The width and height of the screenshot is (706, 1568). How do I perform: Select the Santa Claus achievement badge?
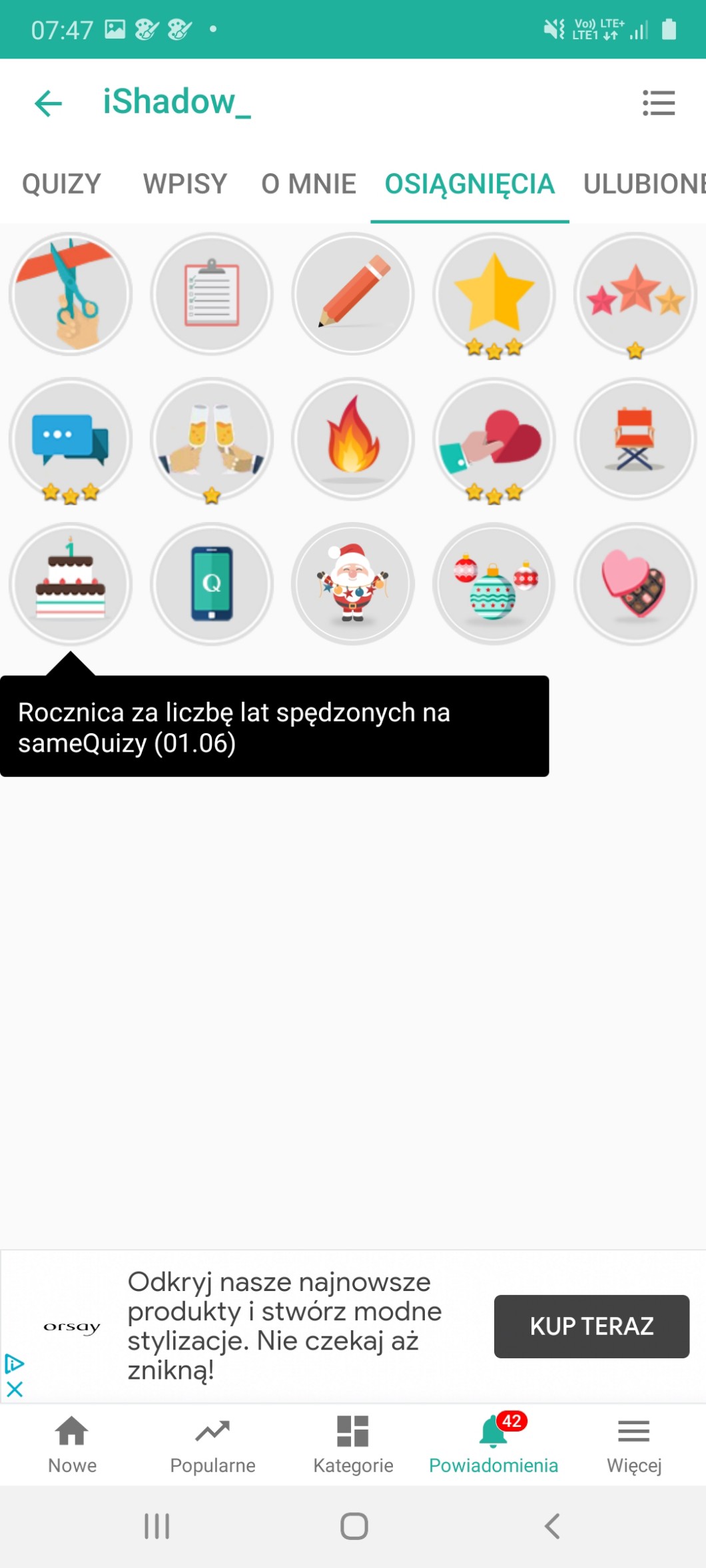click(x=353, y=584)
